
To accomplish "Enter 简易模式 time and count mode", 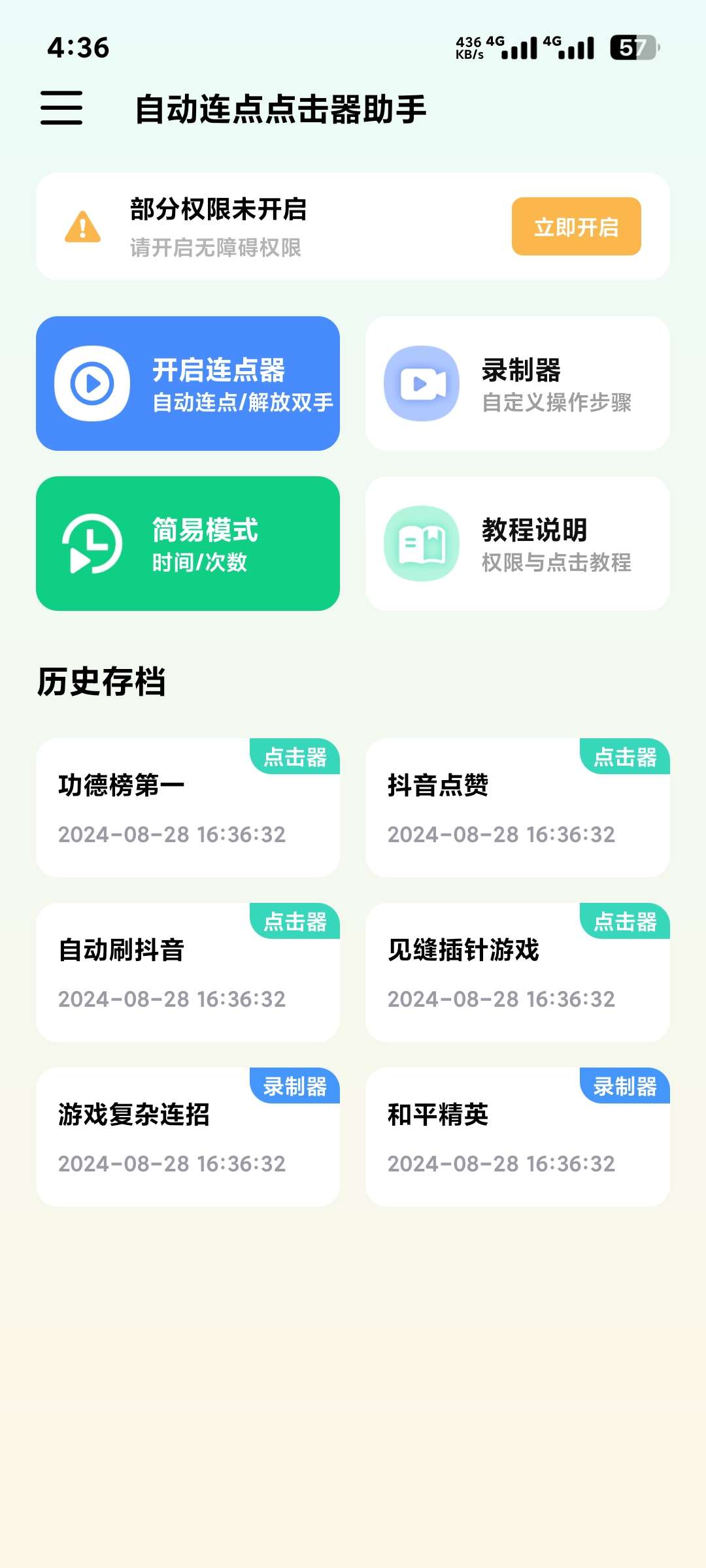I will tap(190, 542).
